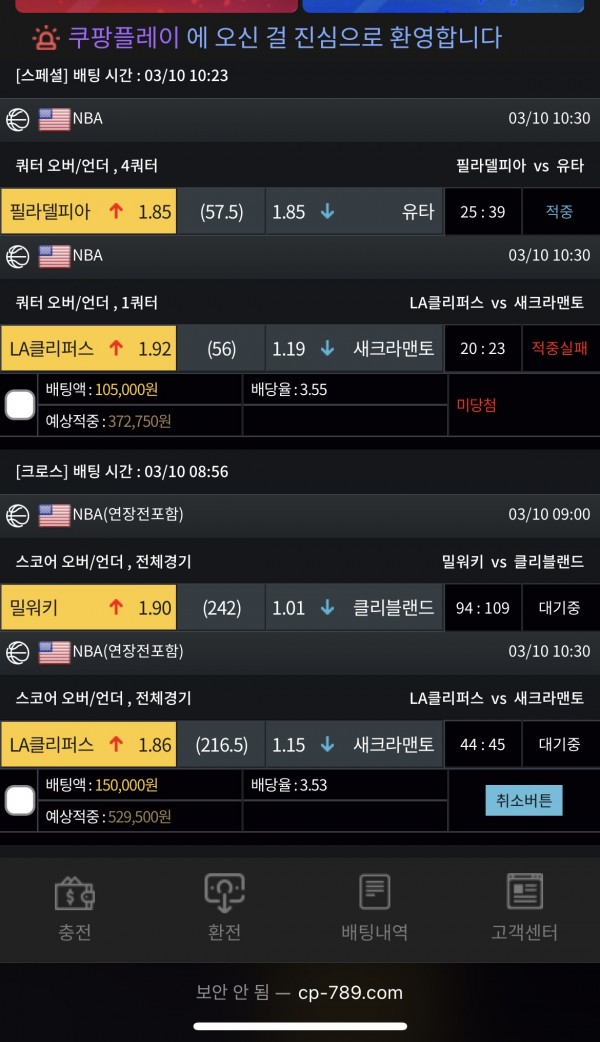Check the box for the 150,000원 bet
600x1042 pixels.
[20, 800]
